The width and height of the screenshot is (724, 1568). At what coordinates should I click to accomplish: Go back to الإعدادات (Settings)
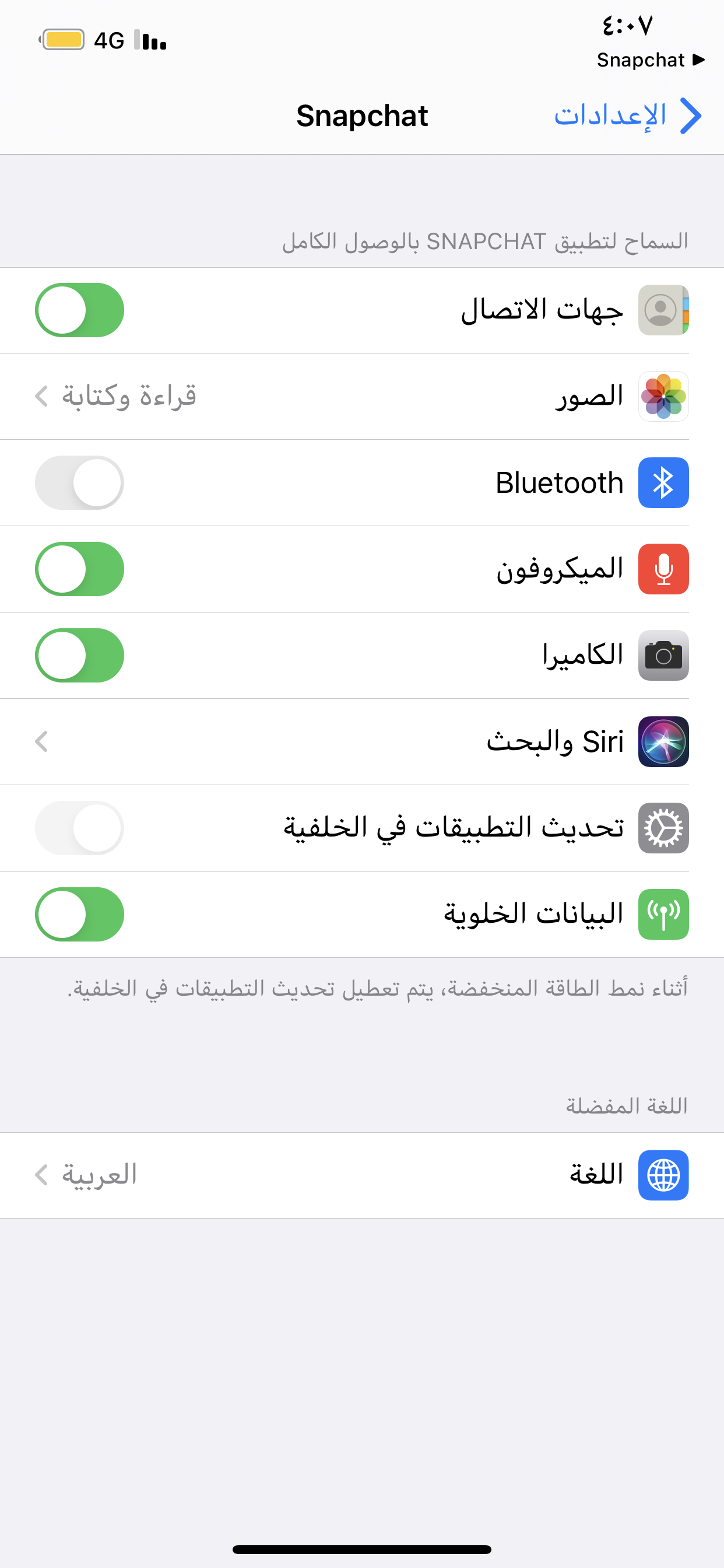(628, 115)
